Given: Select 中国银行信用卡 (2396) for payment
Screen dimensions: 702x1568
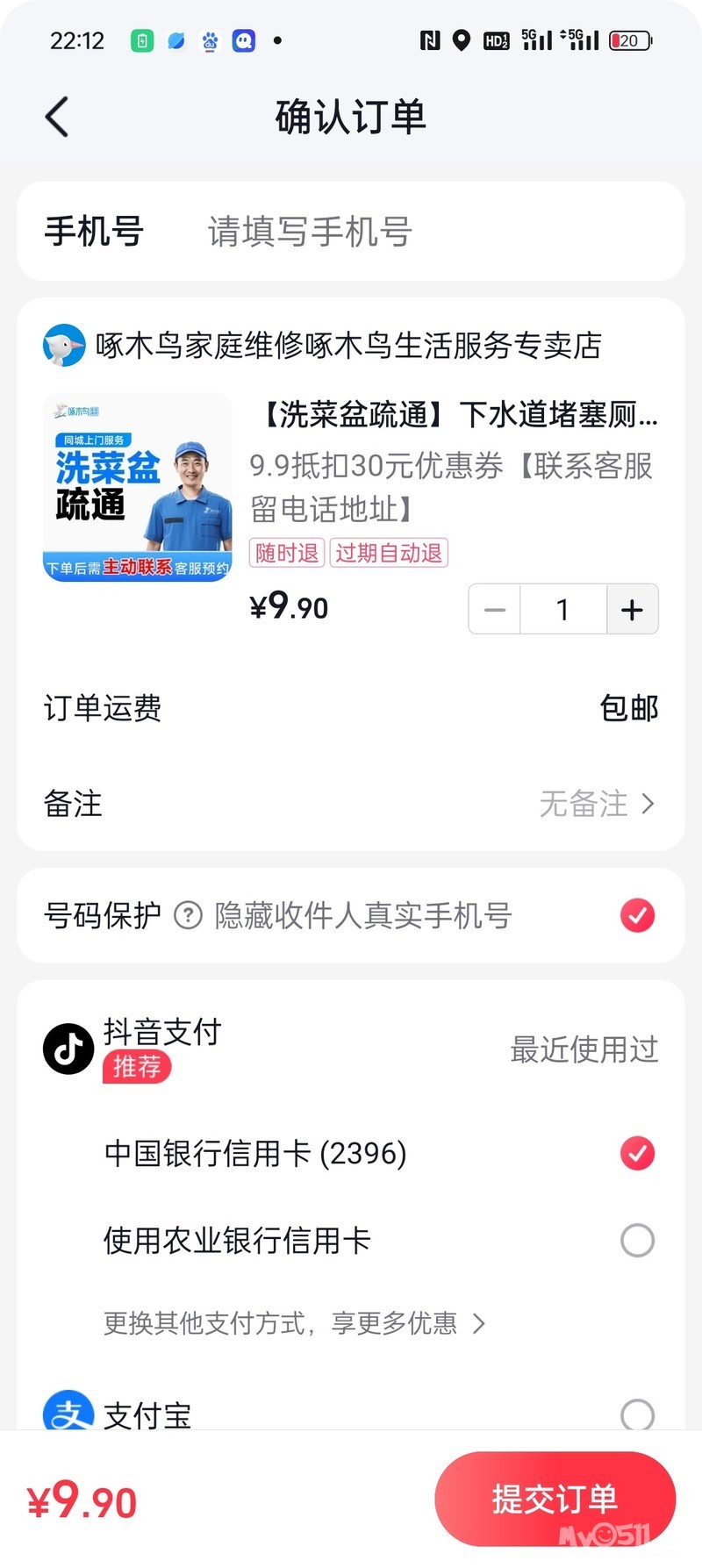Looking at the screenshot, I should pos(637,1153).
